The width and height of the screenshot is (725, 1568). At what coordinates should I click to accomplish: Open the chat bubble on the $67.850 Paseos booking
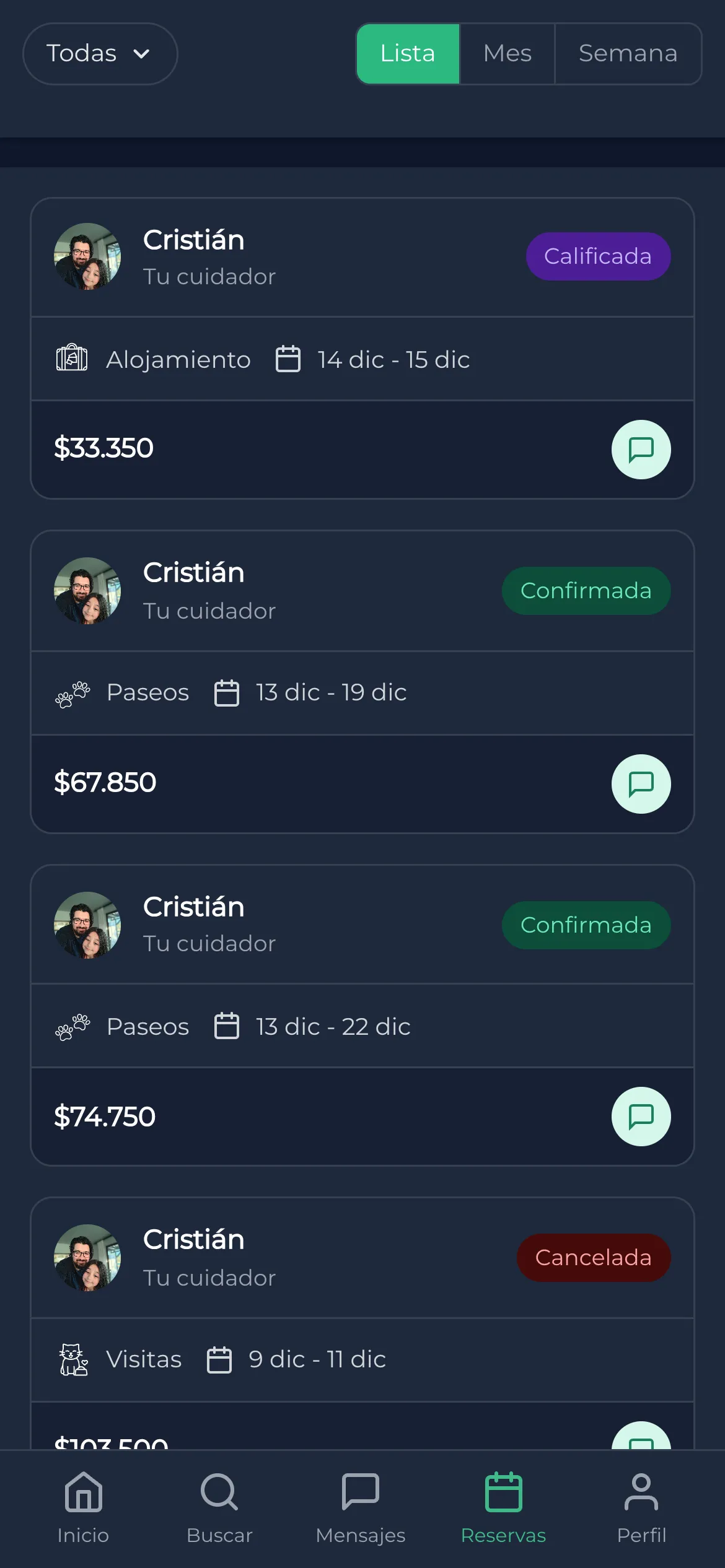coord(641,783)
